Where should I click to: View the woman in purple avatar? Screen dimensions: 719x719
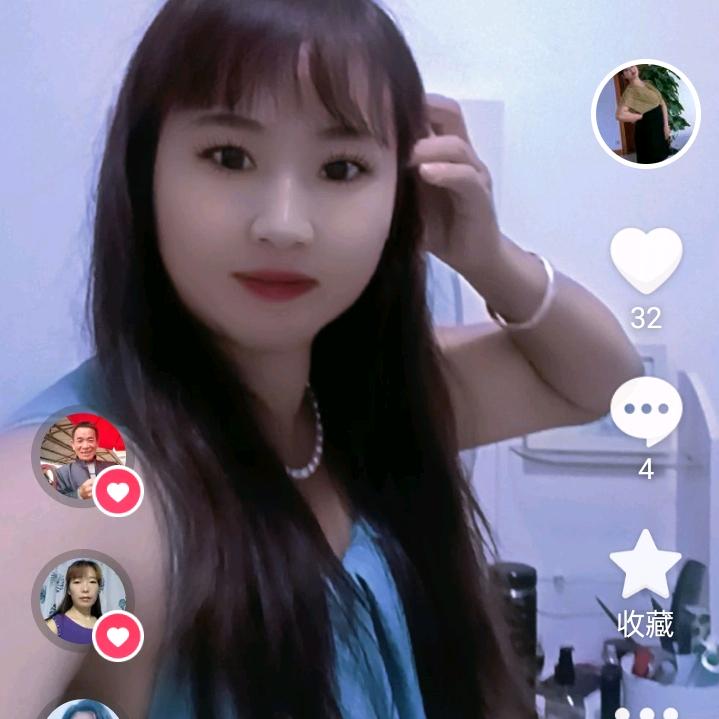point(81,600)
